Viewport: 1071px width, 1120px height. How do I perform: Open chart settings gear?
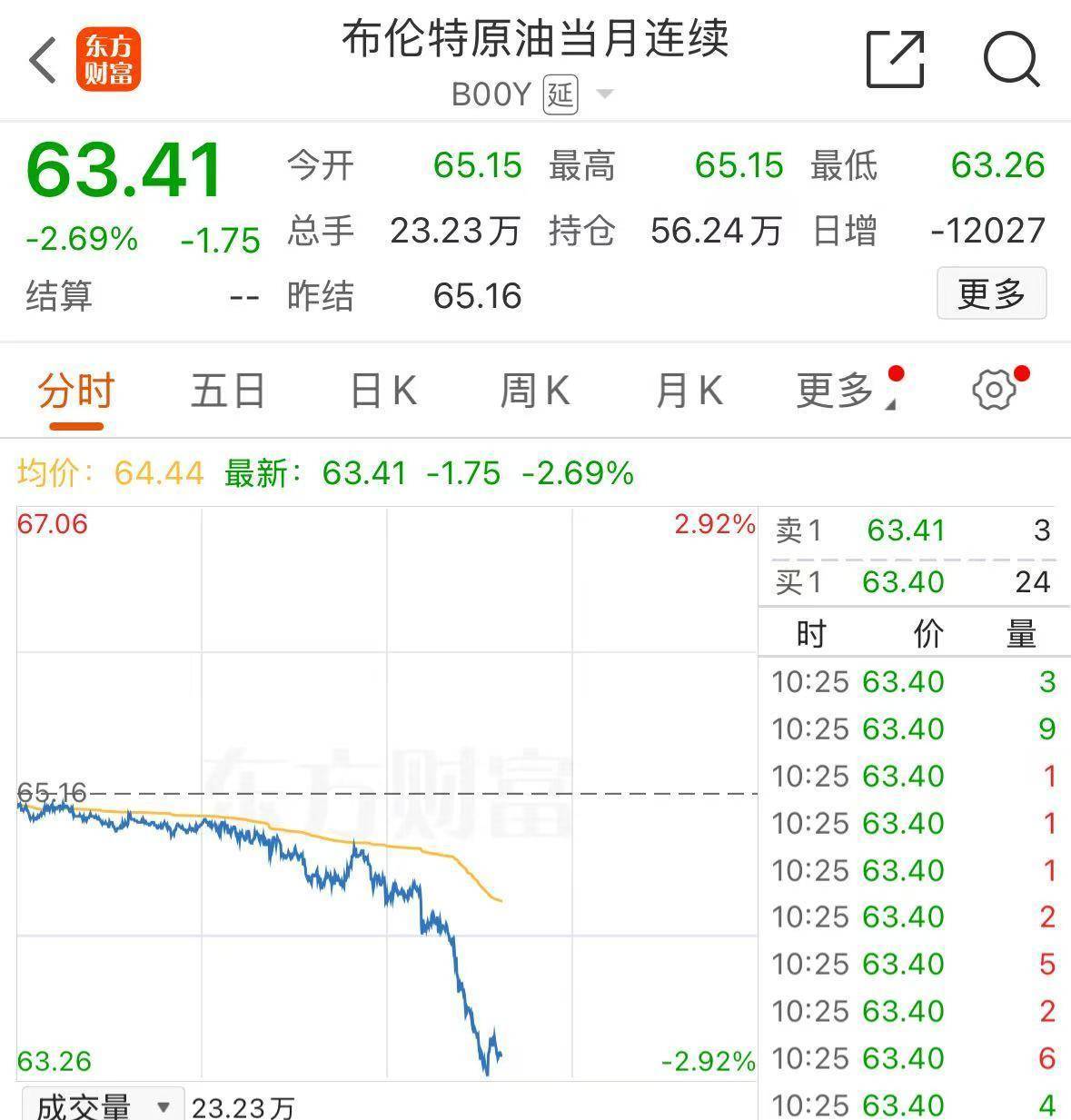click(993, 391)
